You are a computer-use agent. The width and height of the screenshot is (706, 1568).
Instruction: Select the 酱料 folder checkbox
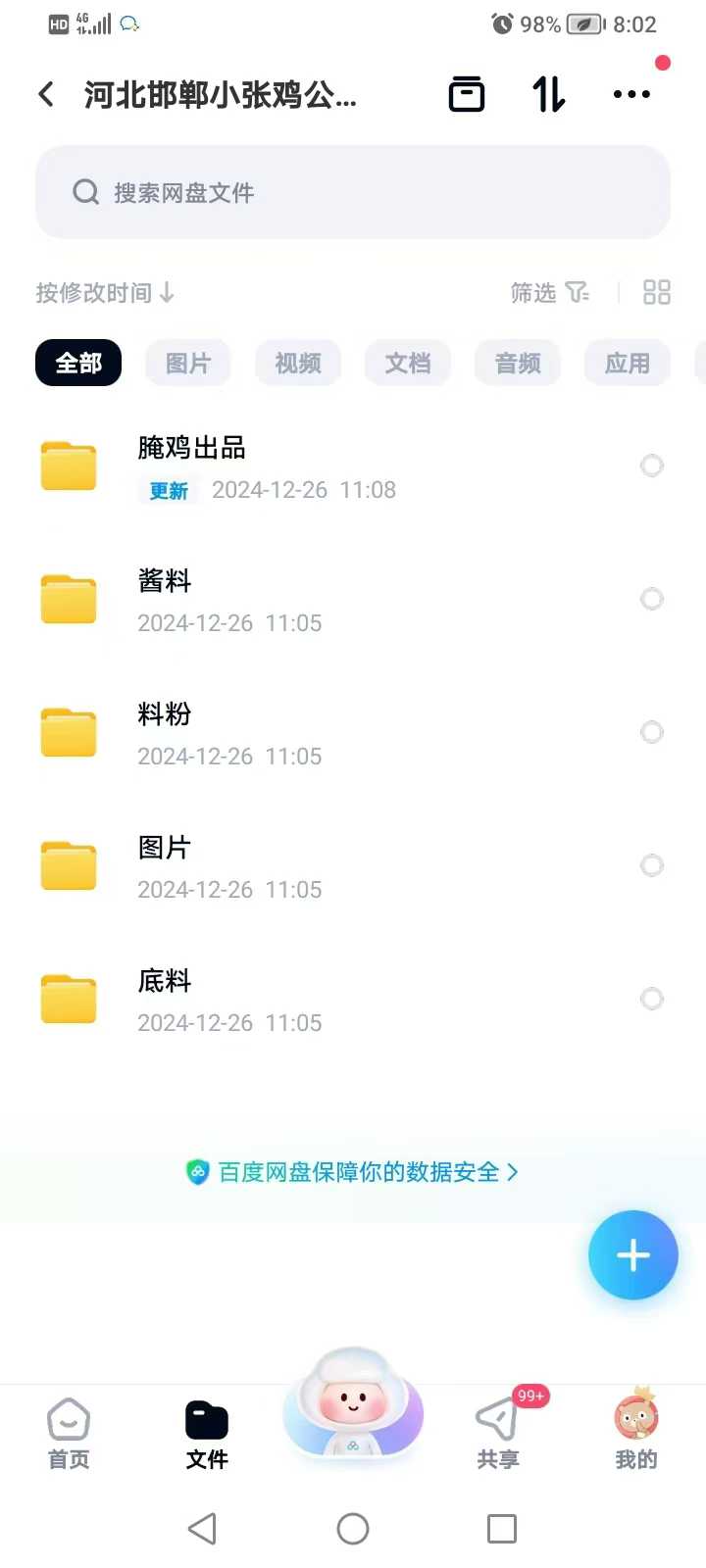click(652, 599)
